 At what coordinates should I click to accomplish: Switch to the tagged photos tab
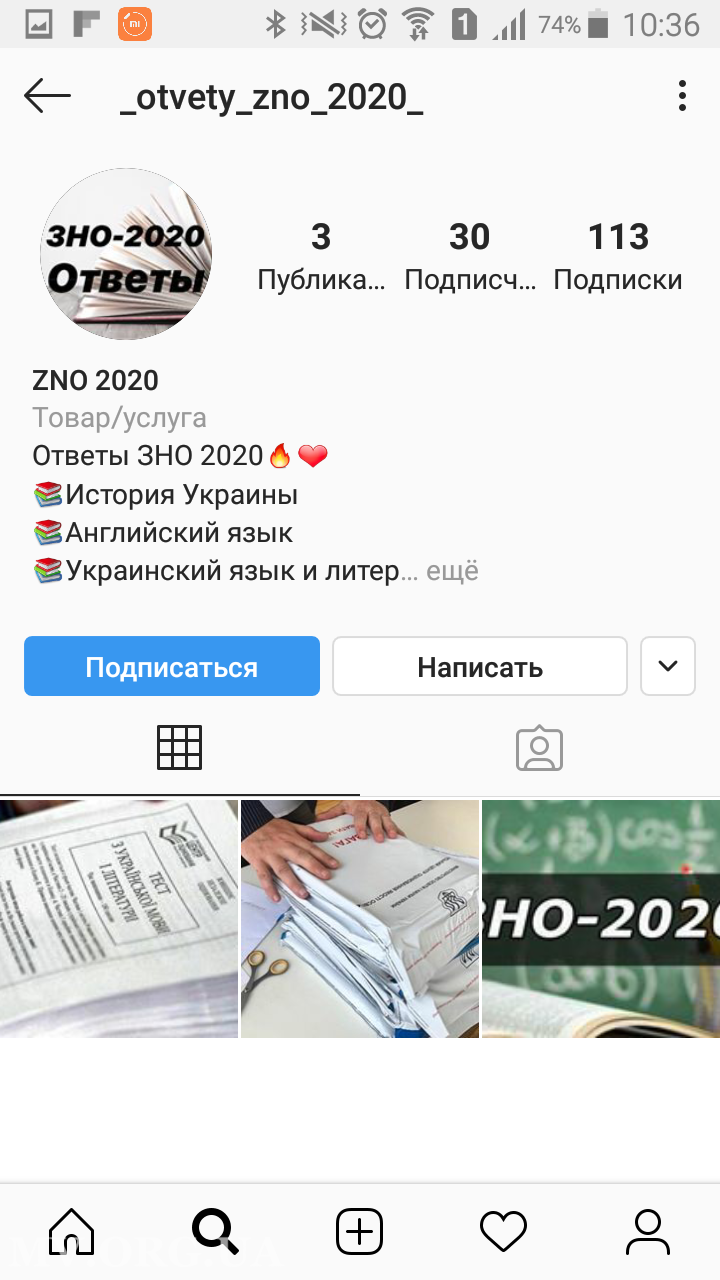[540, 748]
